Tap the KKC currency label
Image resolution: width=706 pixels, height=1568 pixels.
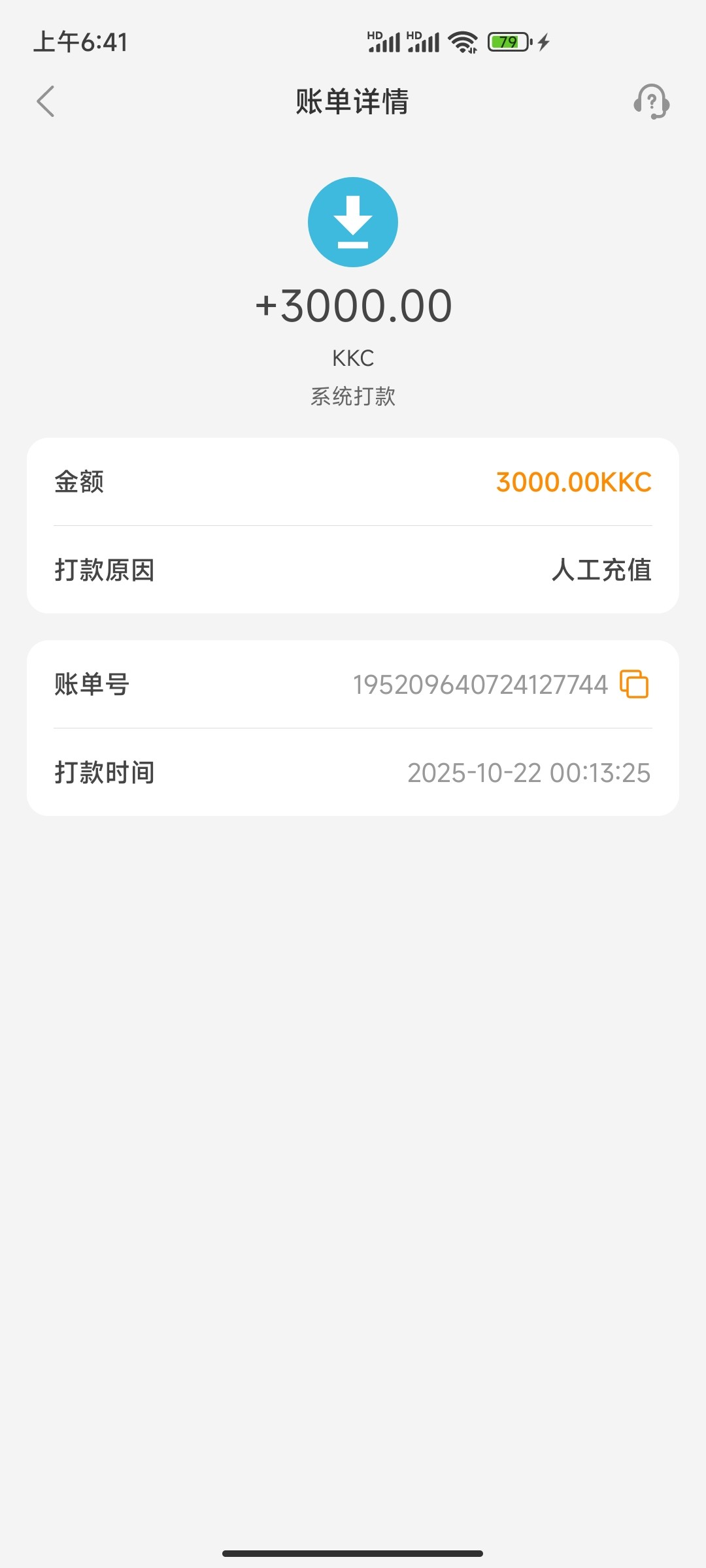point(353,357)
